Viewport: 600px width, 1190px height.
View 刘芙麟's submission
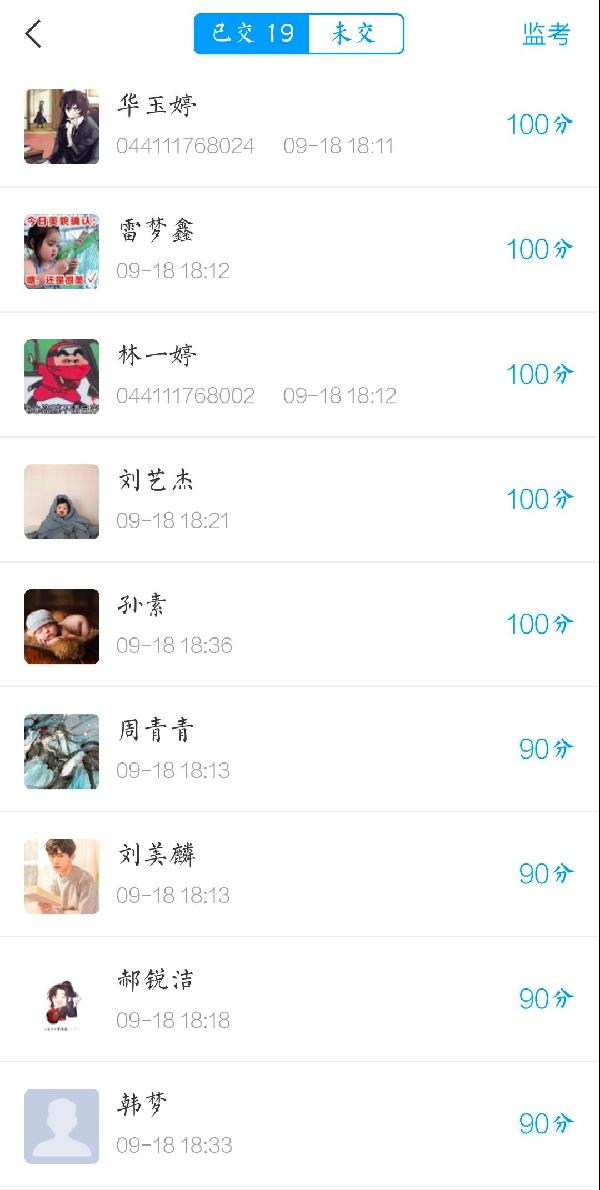click(300, 875)
